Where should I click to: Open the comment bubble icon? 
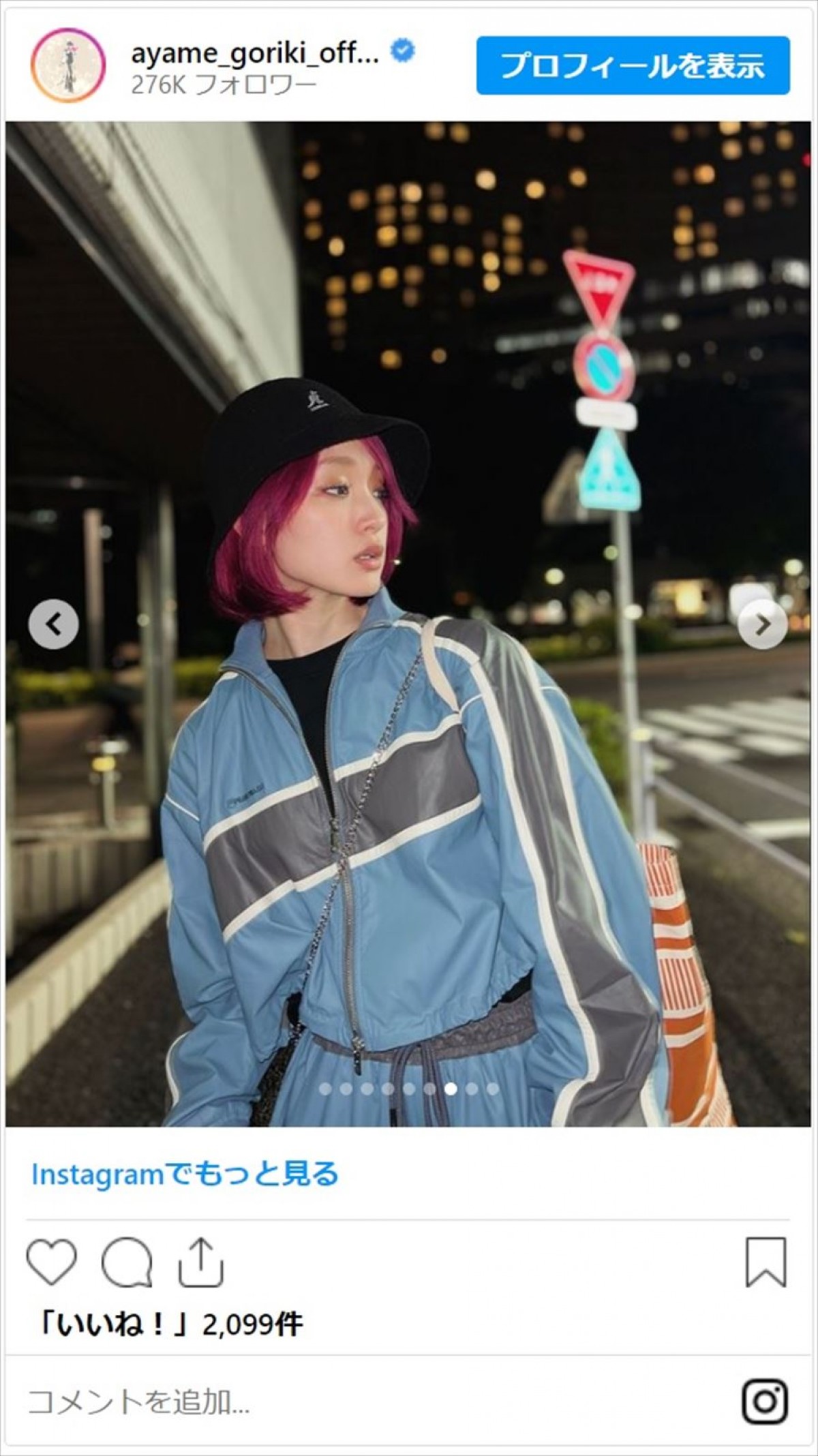(x=127, y=1262)
